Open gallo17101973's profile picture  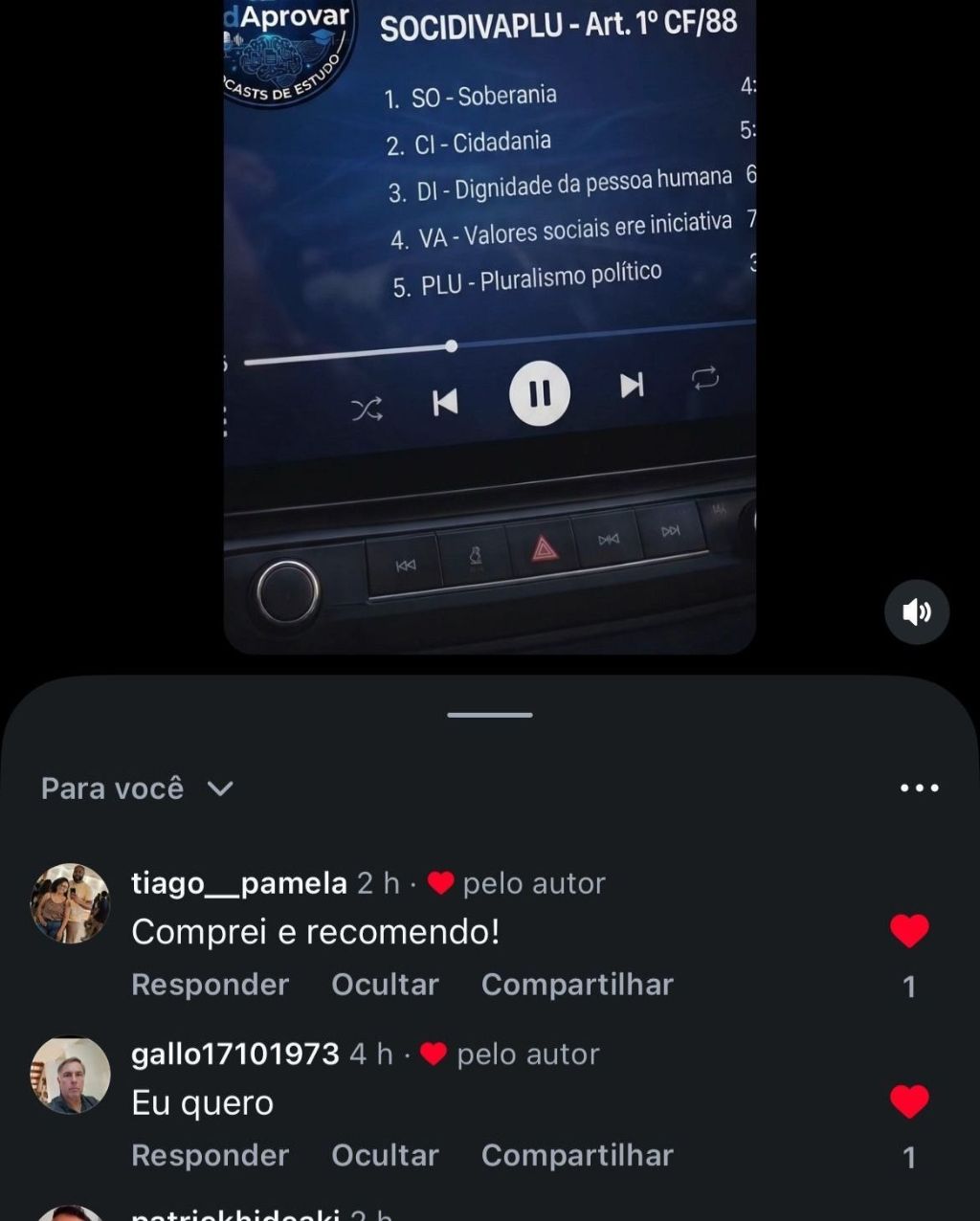[x=71, y=1075]
